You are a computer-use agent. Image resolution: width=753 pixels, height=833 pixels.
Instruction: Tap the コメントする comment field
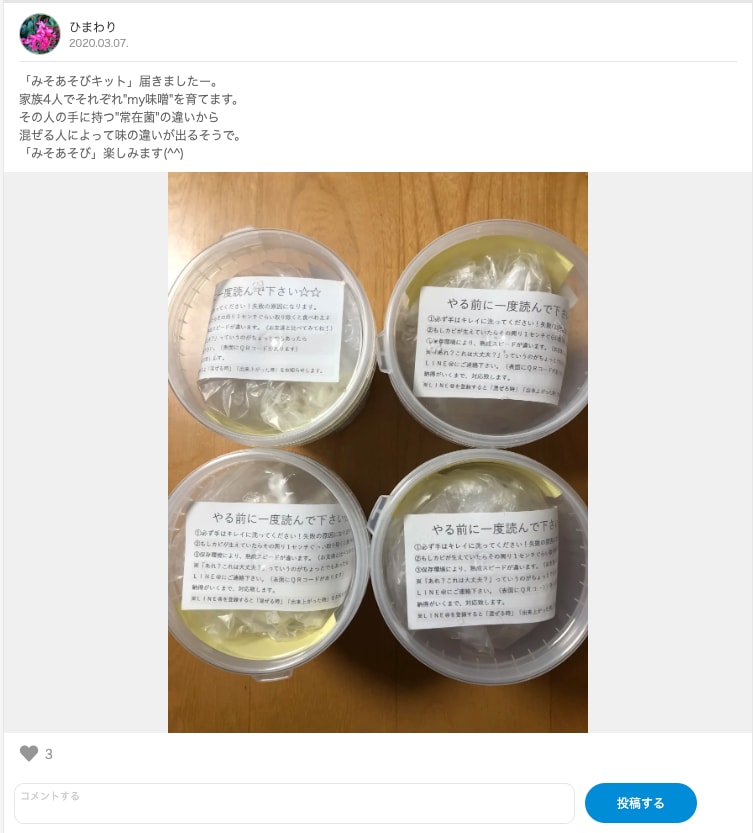[294, 803]
